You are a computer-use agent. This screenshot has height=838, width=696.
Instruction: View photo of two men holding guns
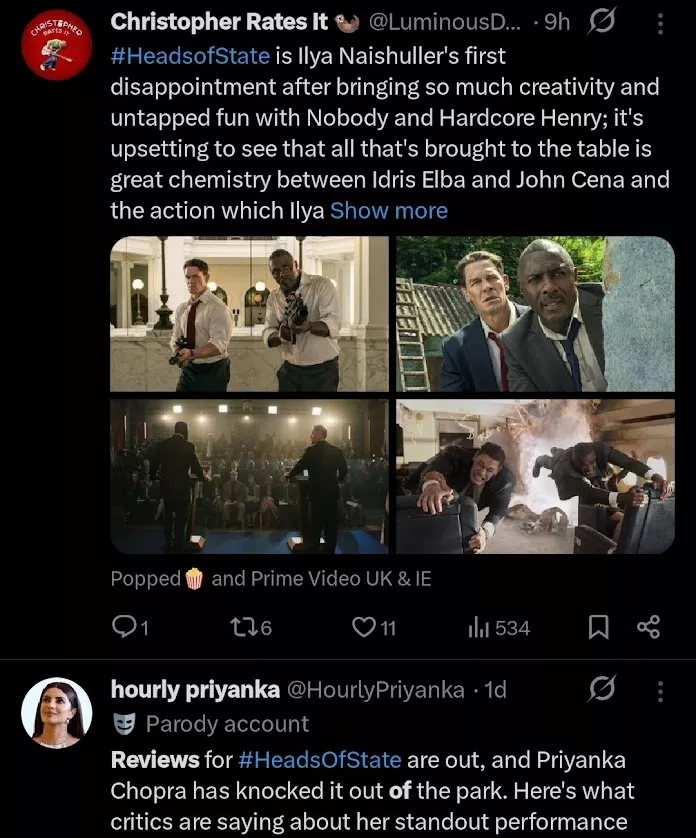click(249, 314)
